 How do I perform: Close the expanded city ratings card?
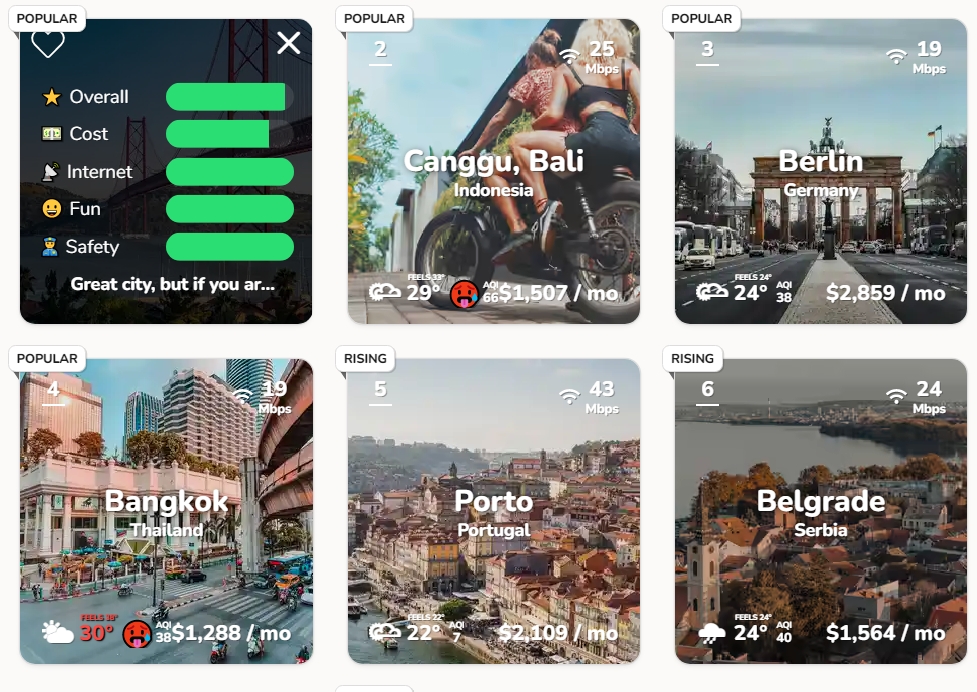click(288, 43)
